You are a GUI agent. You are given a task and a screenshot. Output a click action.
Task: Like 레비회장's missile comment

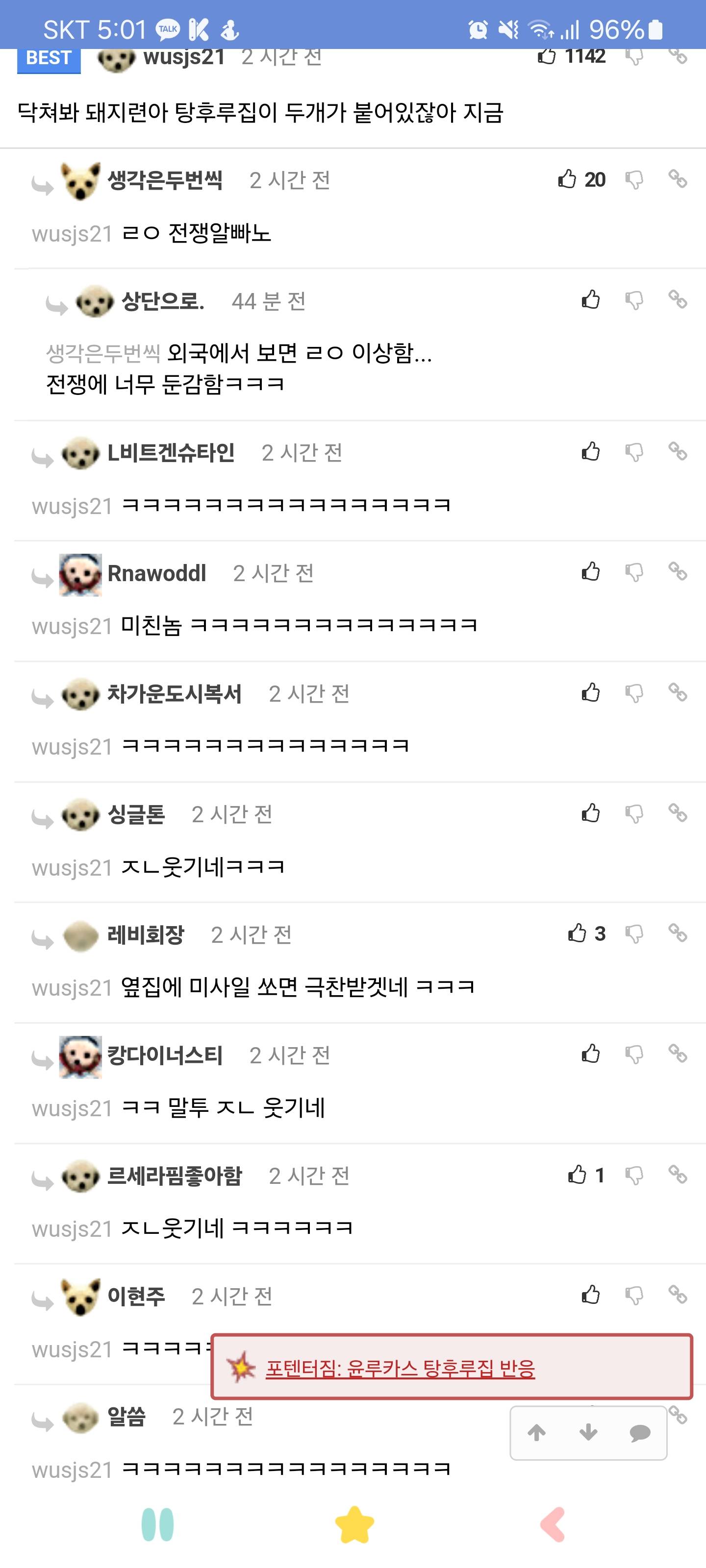(577, 933)
